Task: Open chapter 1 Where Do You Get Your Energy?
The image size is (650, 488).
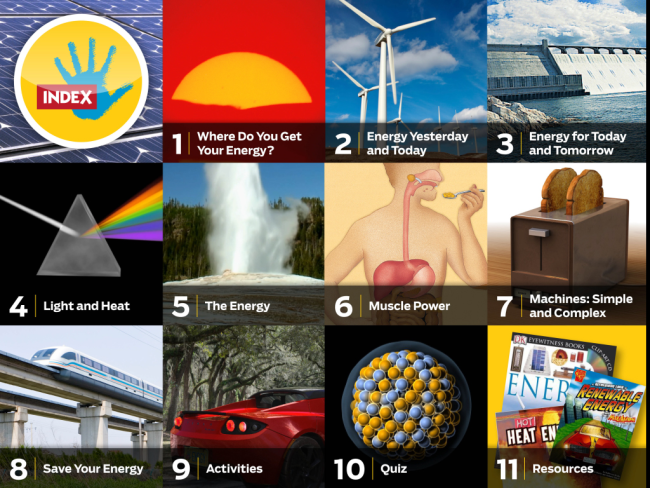Action: pyautogui.click(x=243, y=82)
